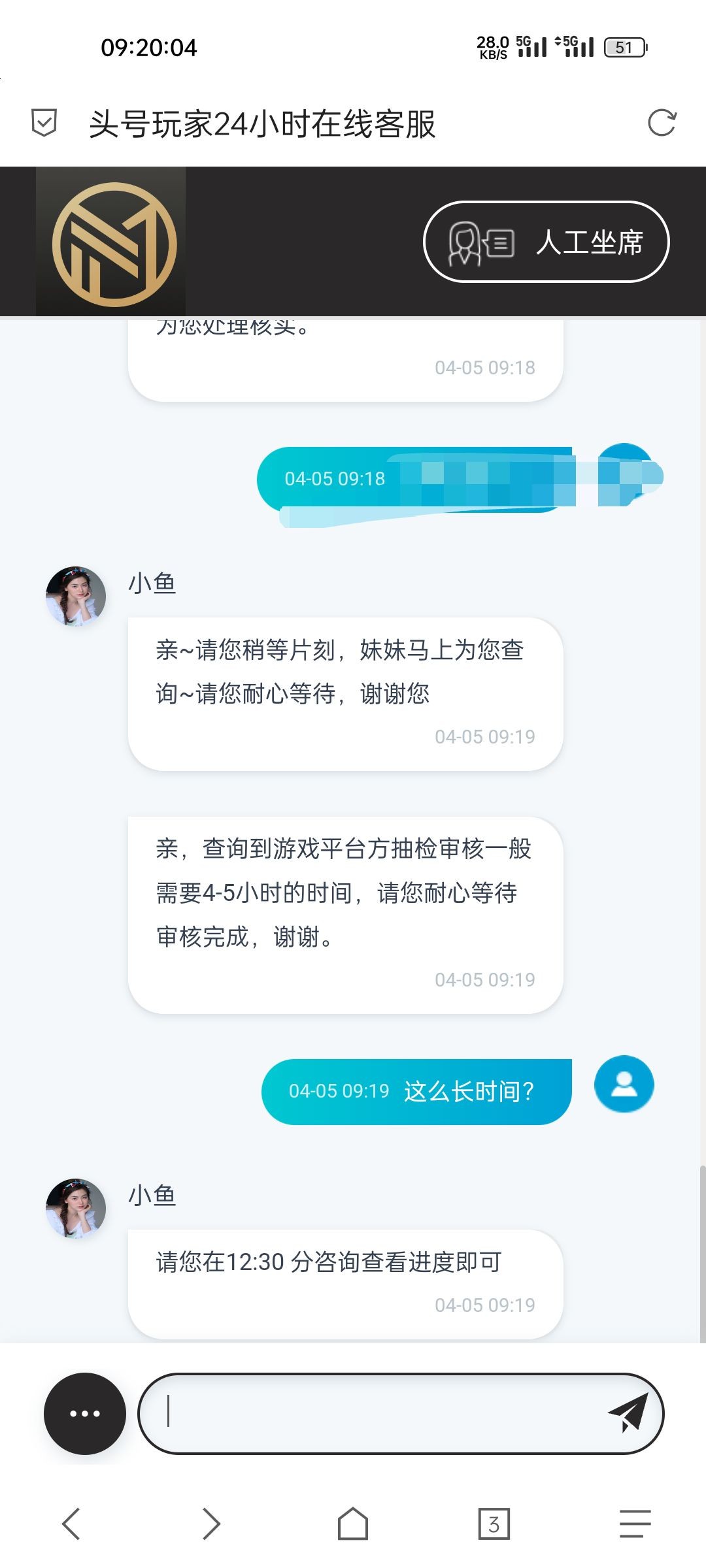Open the tab switcher showing 3 tabs
The height and width of the screenshot is (1568, 706).
tap(494, 1524)
